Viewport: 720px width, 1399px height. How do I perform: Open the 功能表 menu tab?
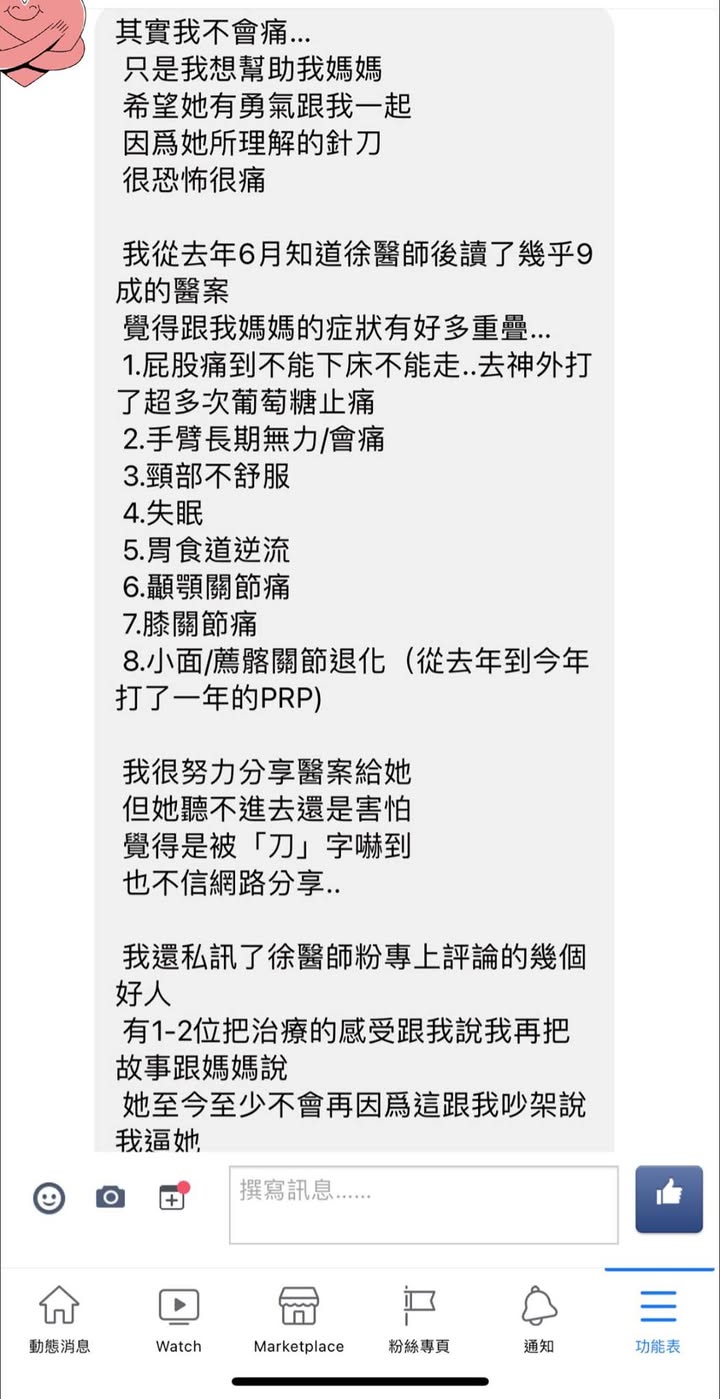click(658, 1319)
